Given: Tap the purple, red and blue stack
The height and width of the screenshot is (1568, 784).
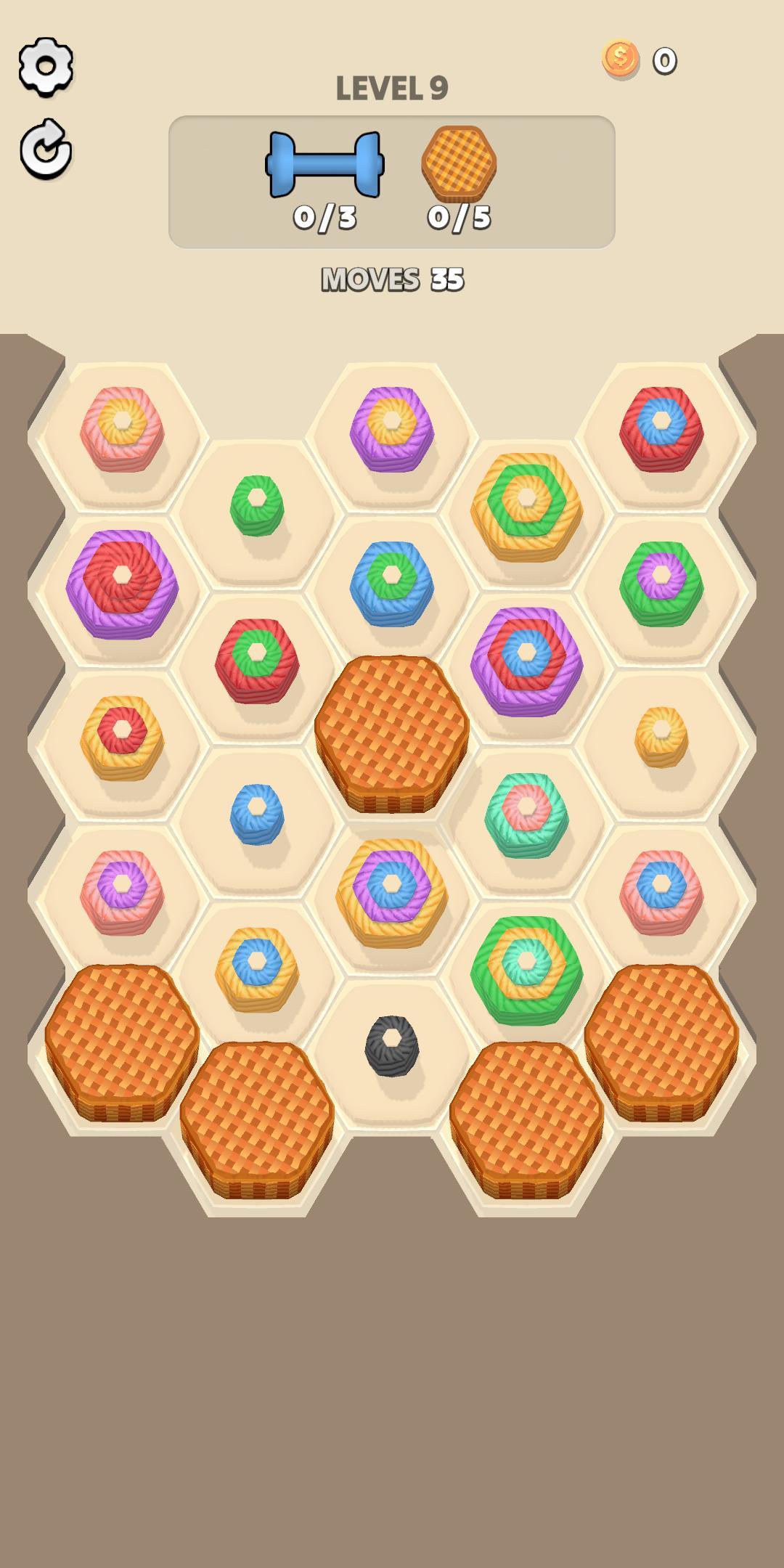Looking at the screenshot, I should [x=526, y=660].
